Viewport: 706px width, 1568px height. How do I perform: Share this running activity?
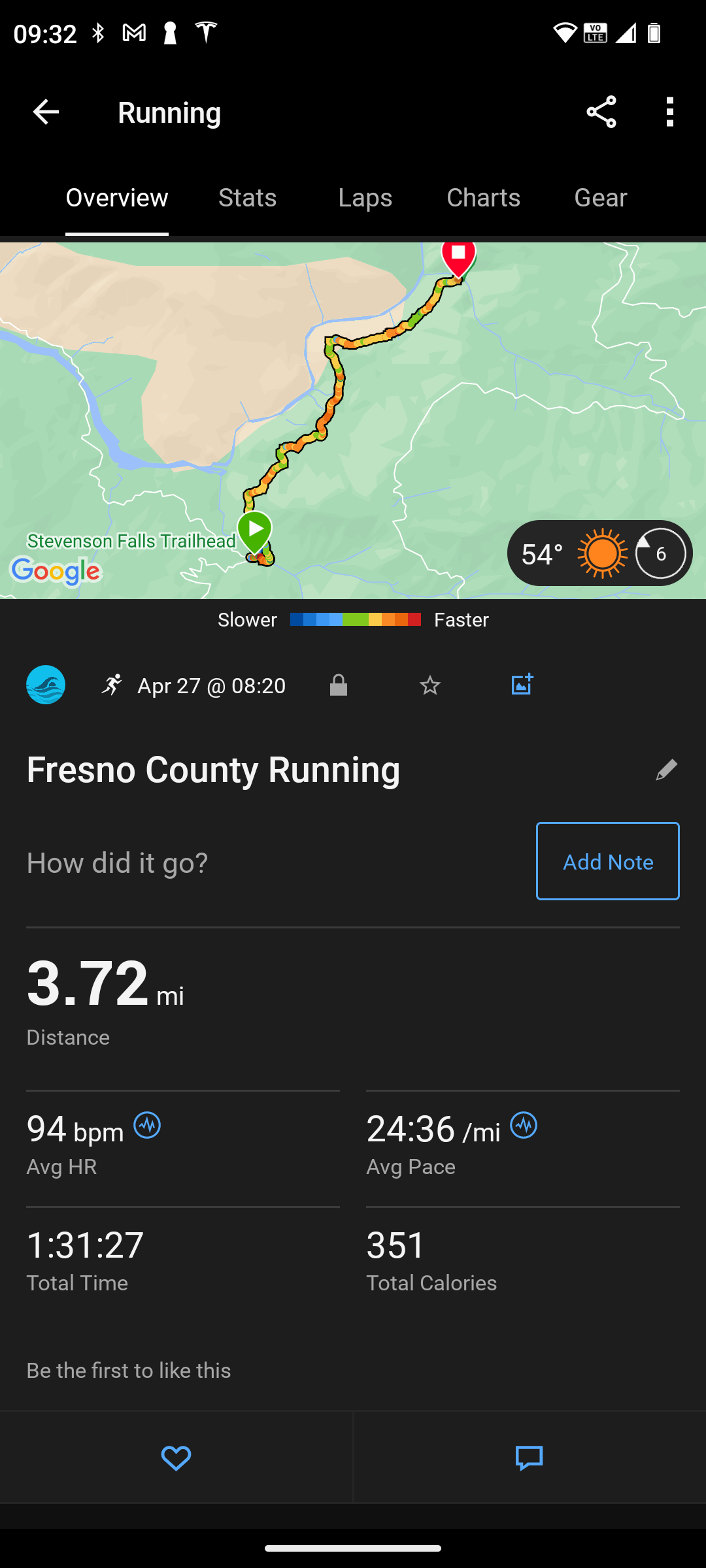601,112
